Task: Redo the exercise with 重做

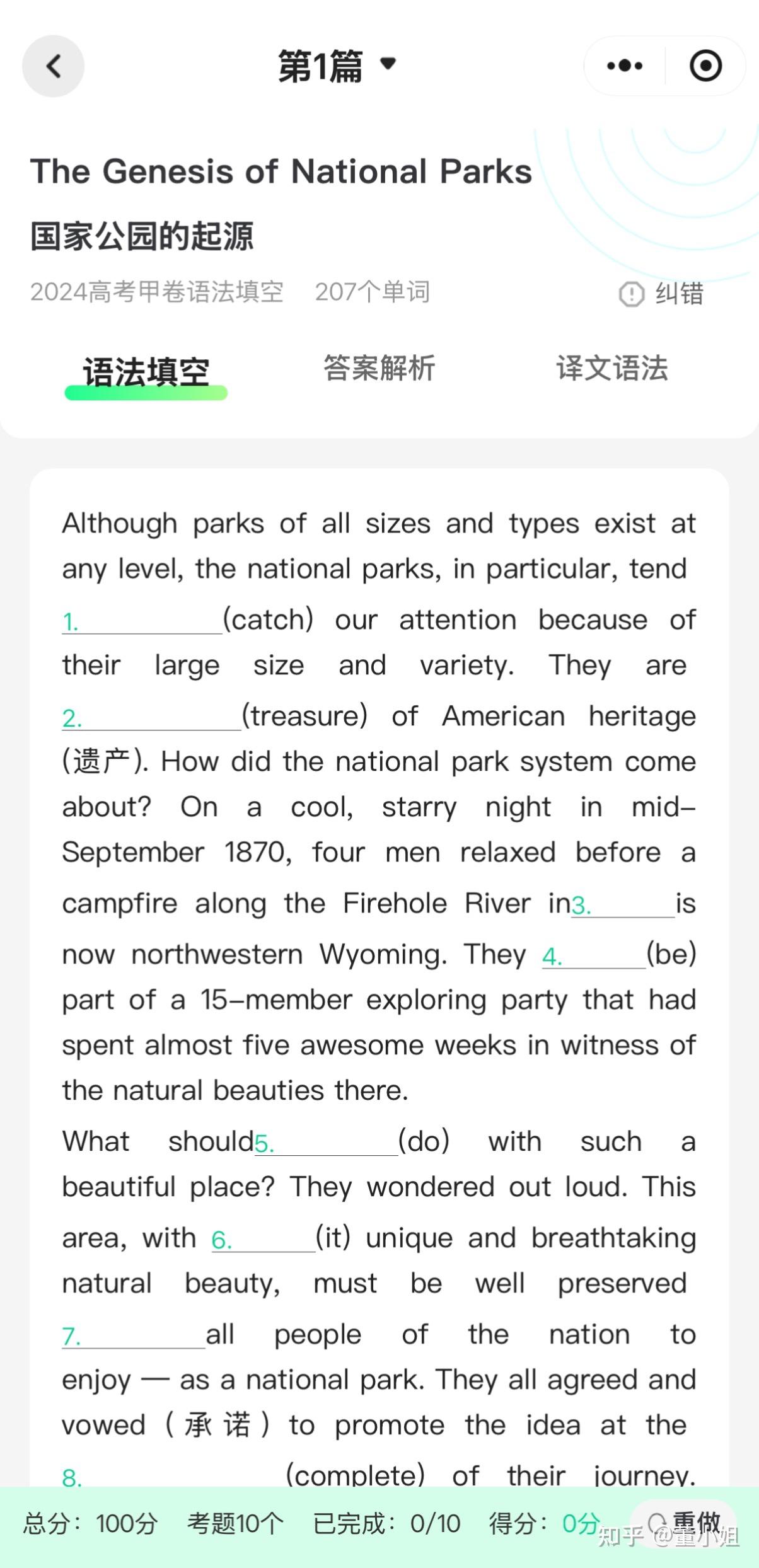Action: click(684, 1523)
